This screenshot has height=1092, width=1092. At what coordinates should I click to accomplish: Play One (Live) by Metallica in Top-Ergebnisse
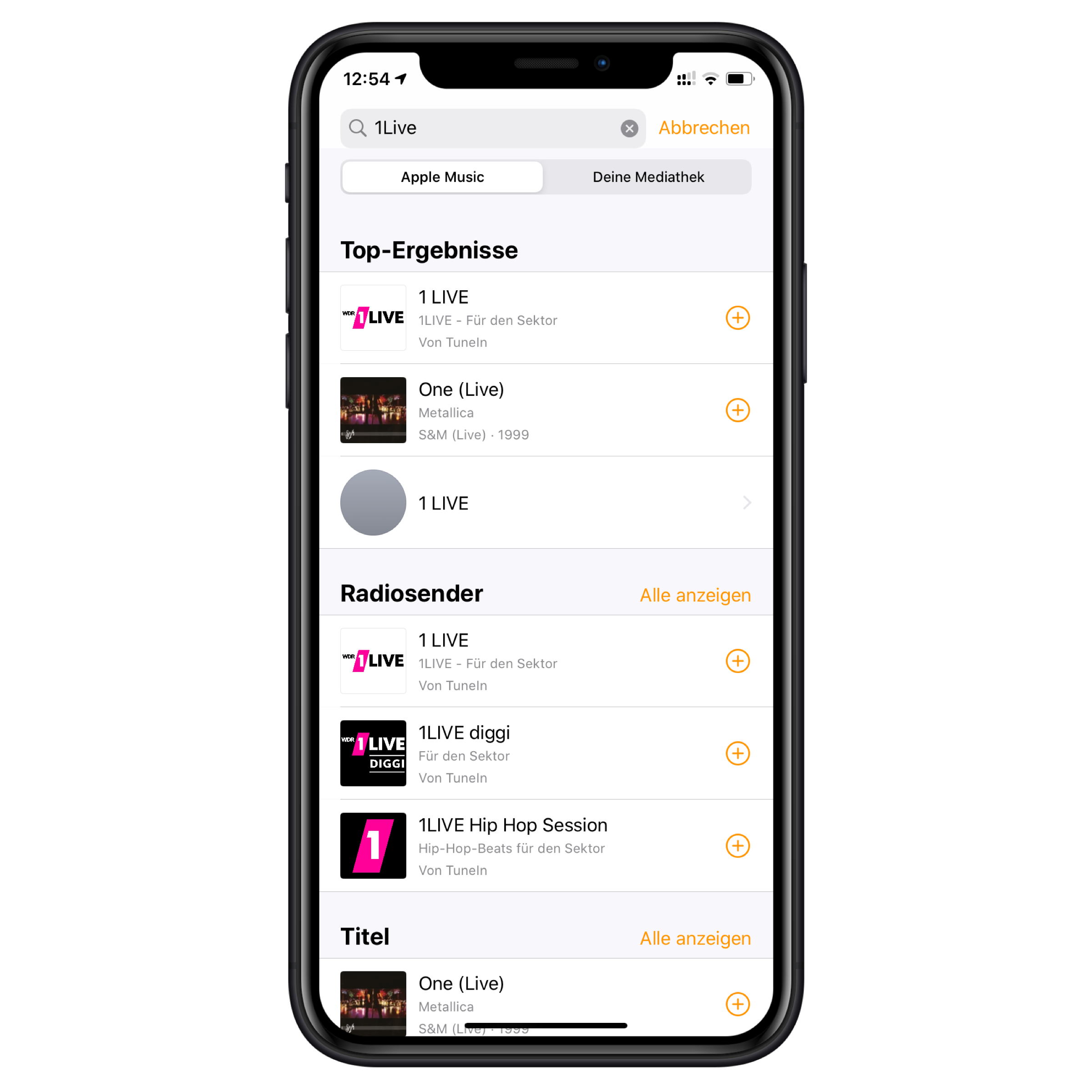[509, 410]
